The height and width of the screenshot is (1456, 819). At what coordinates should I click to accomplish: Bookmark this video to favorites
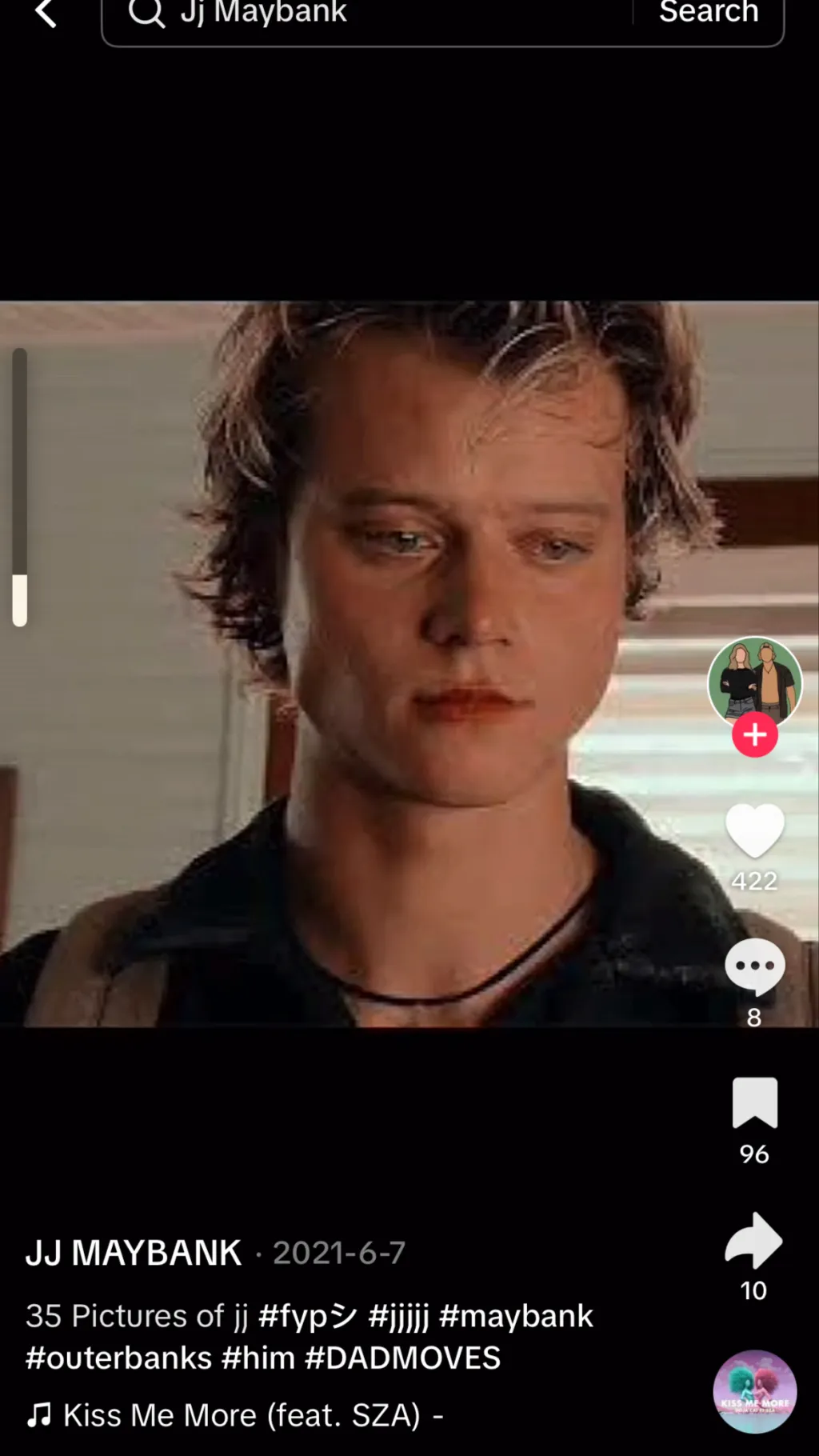pyautogui.click(x=754, y=1103)
